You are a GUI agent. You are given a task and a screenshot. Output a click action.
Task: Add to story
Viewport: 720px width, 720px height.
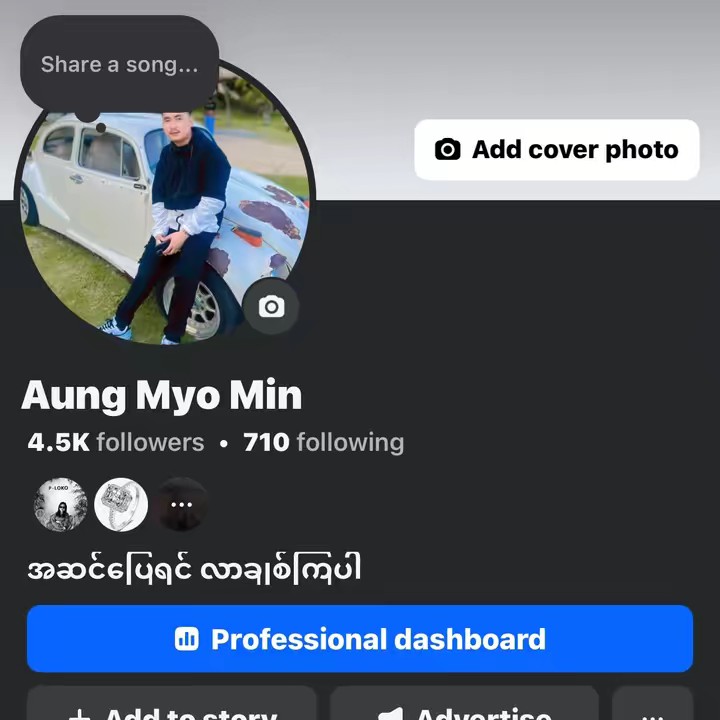[x=172, y=706]
